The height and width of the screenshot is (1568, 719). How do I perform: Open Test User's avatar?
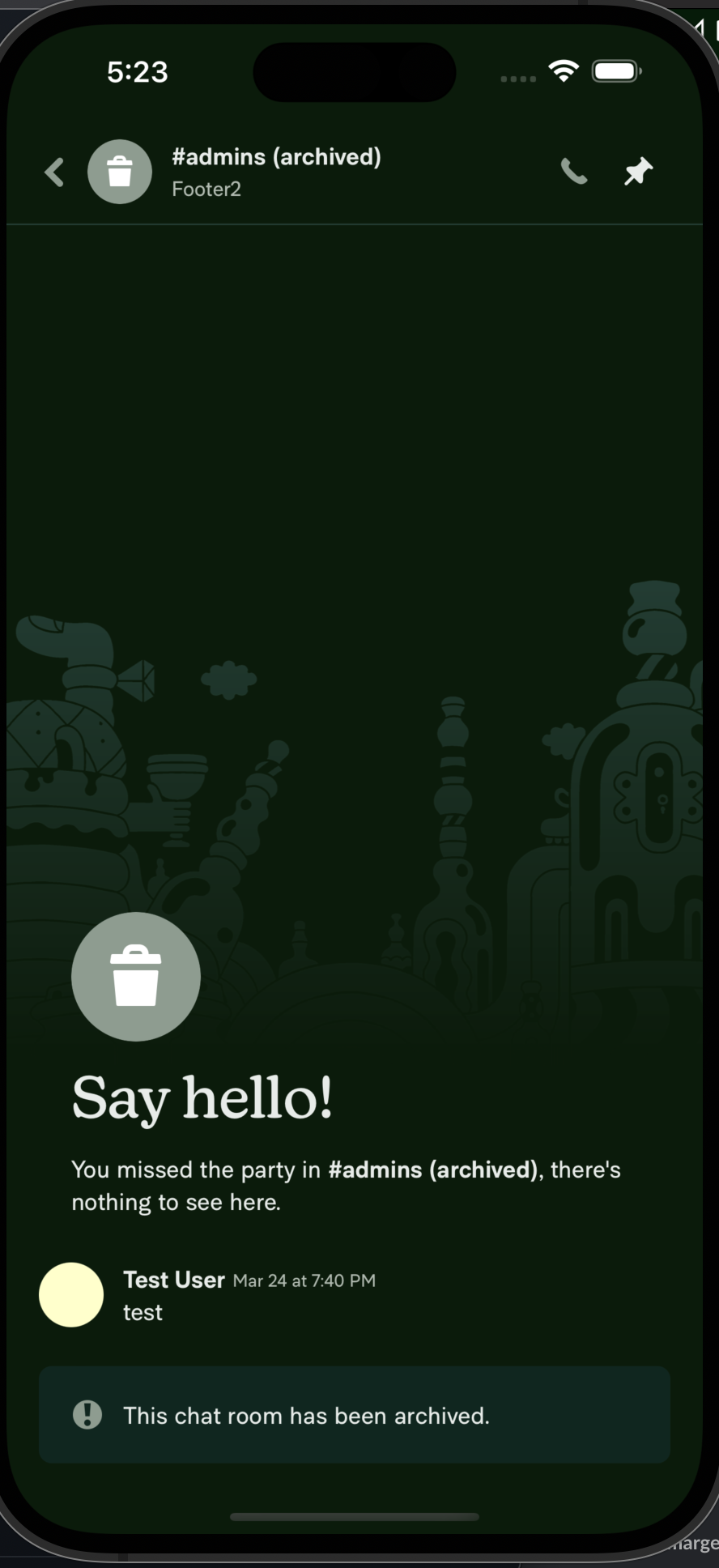point(71,1294)
